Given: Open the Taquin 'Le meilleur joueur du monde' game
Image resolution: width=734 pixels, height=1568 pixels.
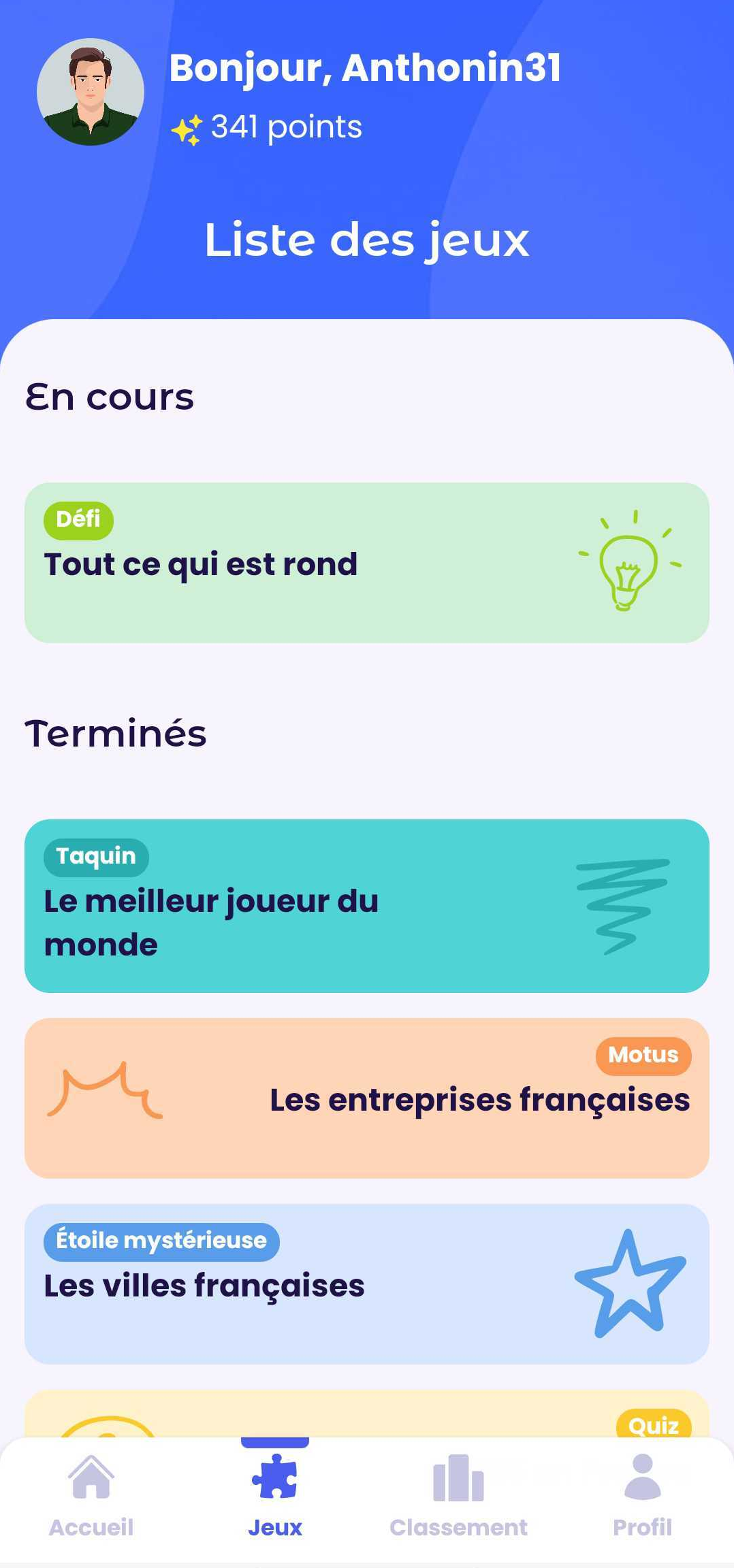Looking at the screenshot, I should tap(366, 906).
